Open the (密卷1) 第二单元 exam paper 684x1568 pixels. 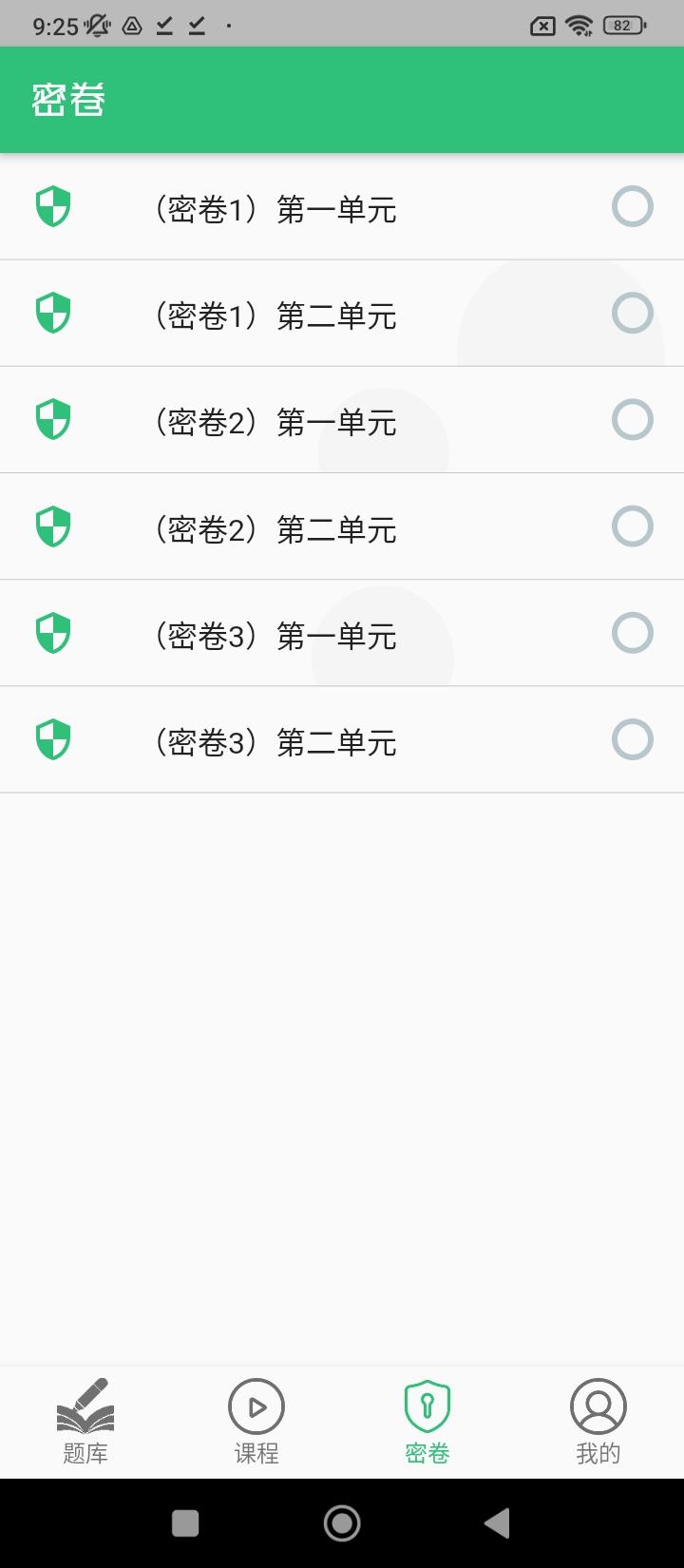[275, 313]
